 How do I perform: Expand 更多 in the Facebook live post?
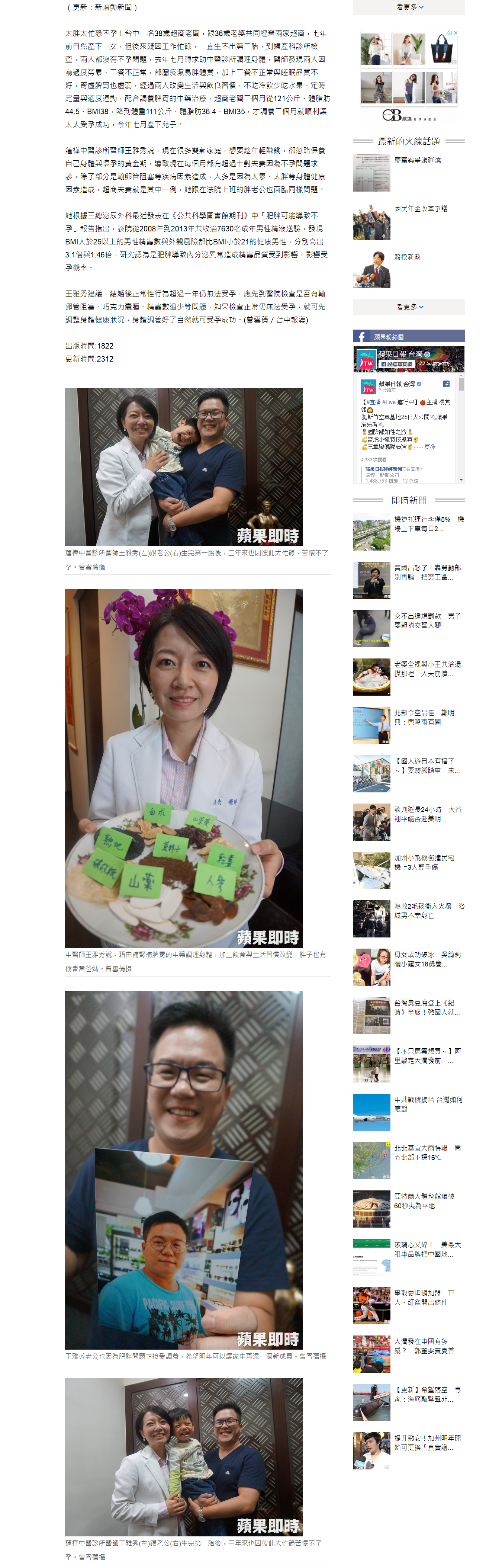coord(429,447)
